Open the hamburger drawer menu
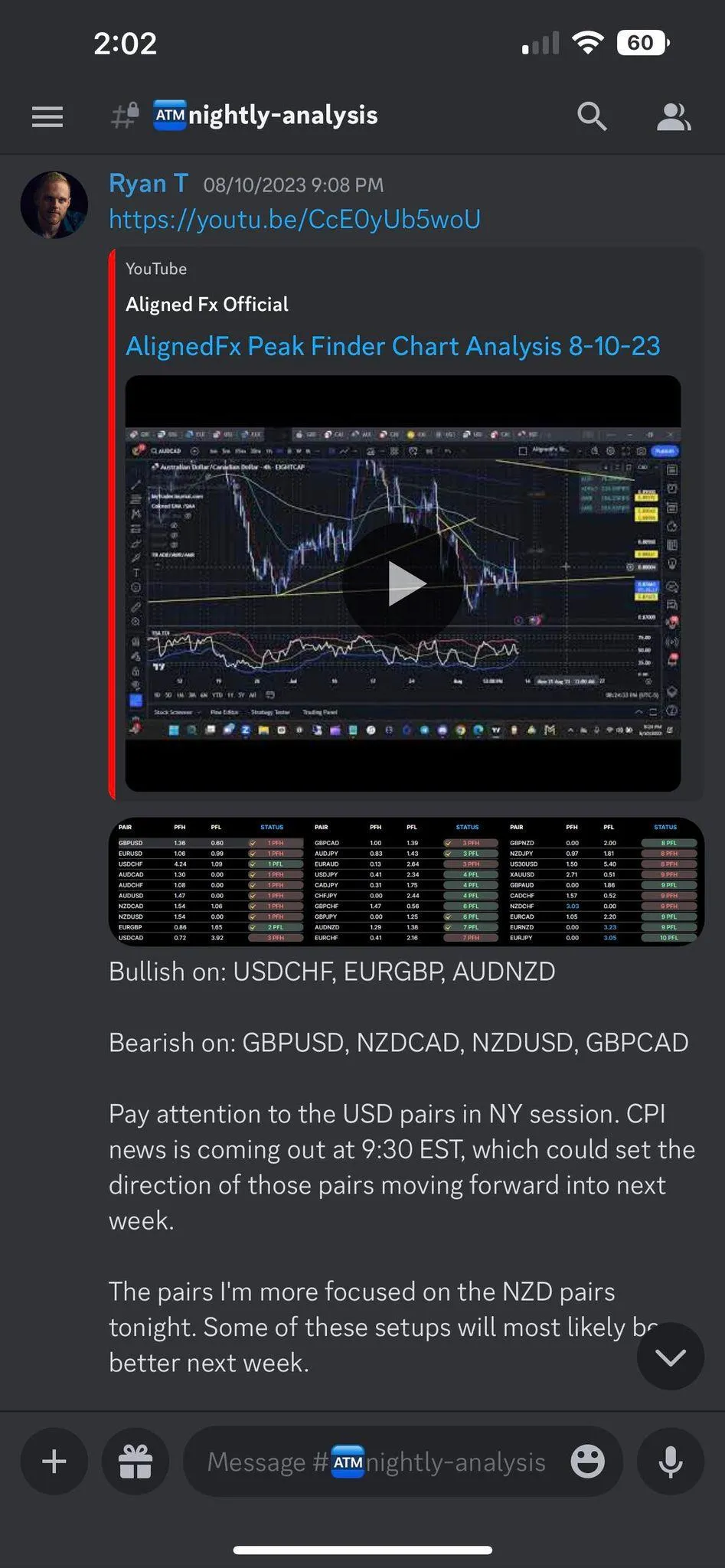The height and width of the screenshot is (1568, 725). tap(47, 116)
